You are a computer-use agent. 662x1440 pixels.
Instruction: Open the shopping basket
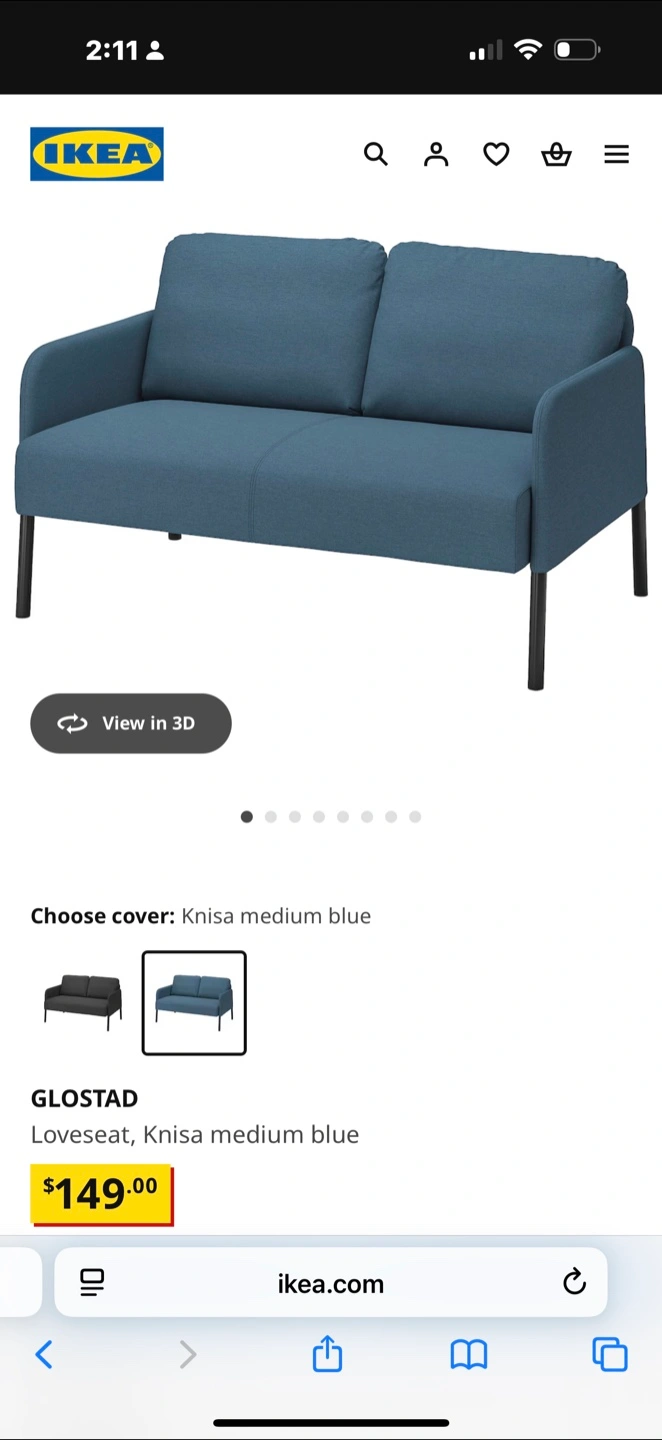tap(556, 154)
